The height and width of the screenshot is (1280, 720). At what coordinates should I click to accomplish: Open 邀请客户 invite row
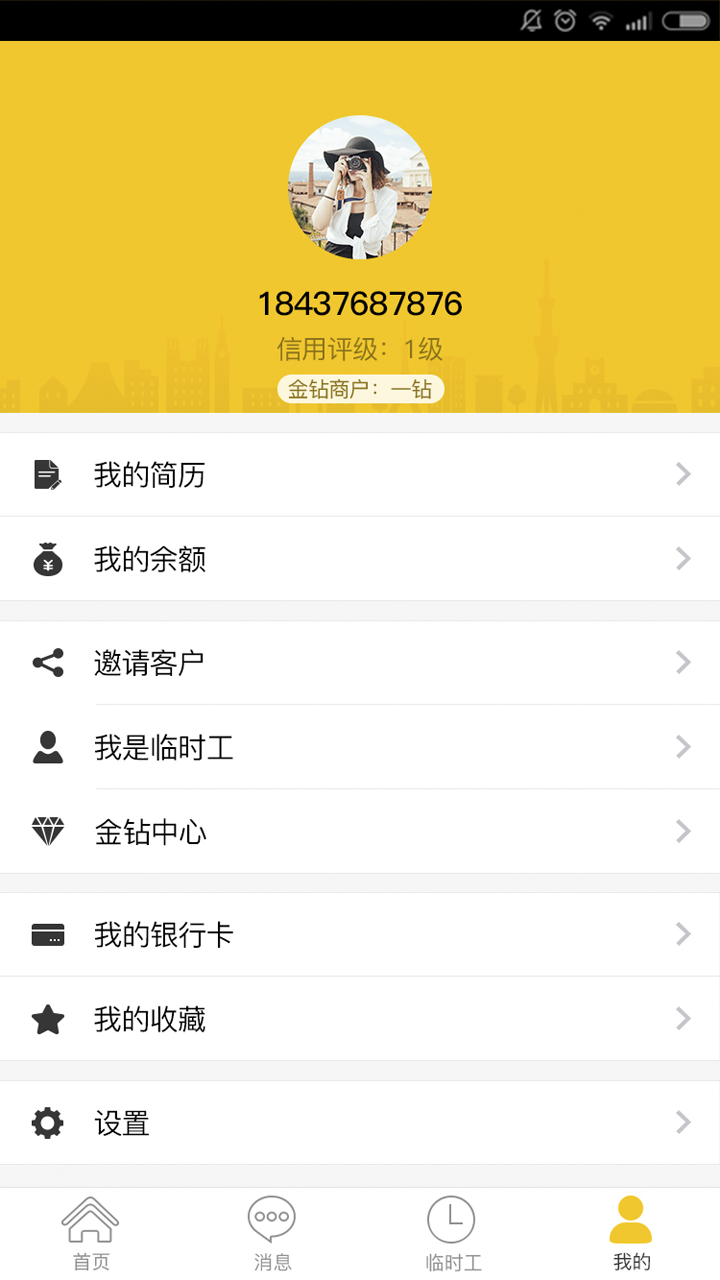click(360, 662)
